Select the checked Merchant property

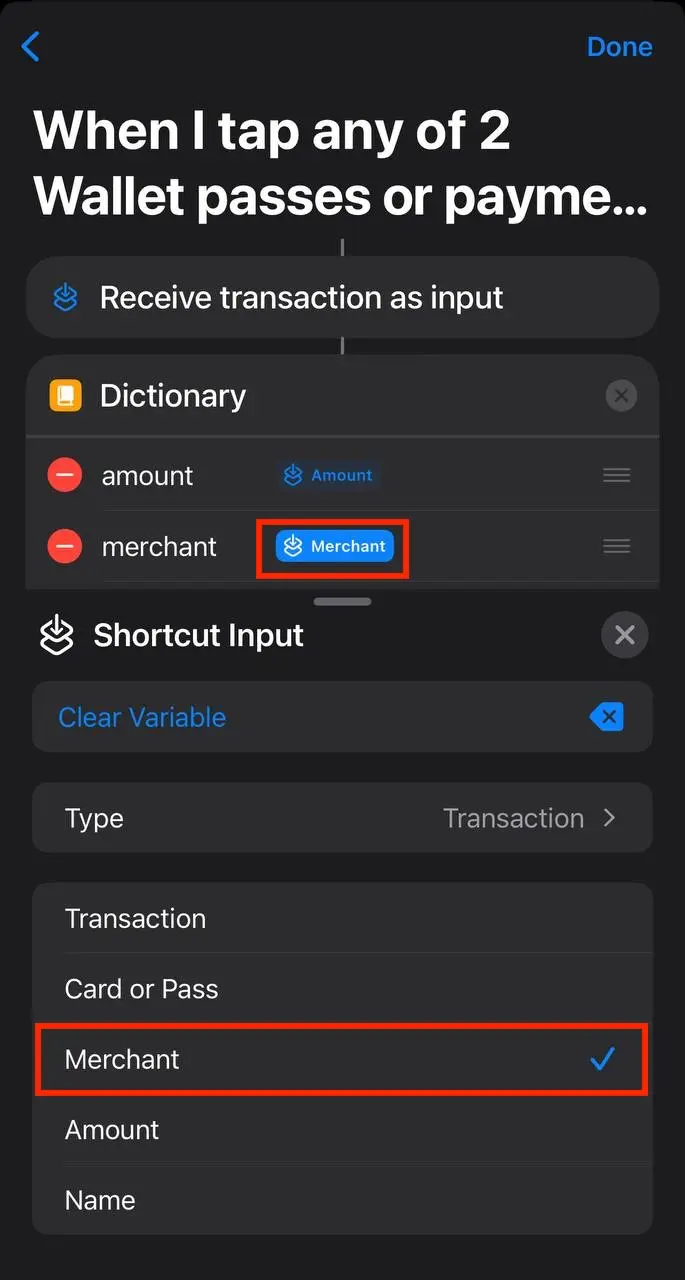(x=342, y=1059)
